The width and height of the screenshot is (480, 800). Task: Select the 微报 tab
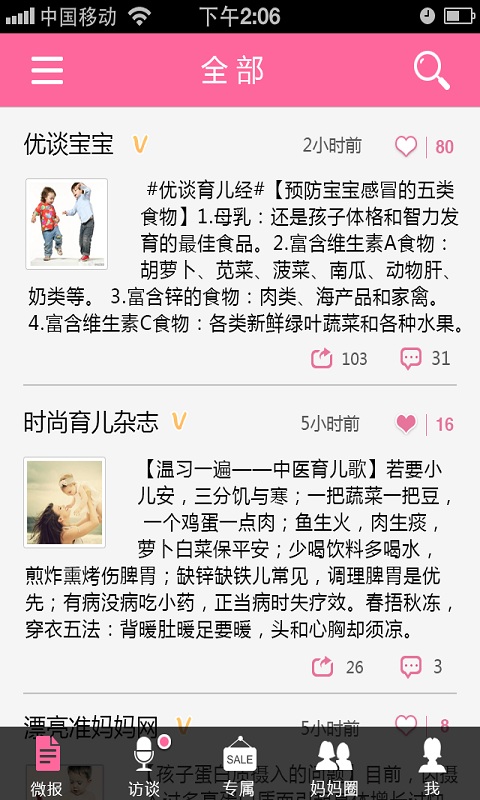pyautogui.click(x=47, y=765)
